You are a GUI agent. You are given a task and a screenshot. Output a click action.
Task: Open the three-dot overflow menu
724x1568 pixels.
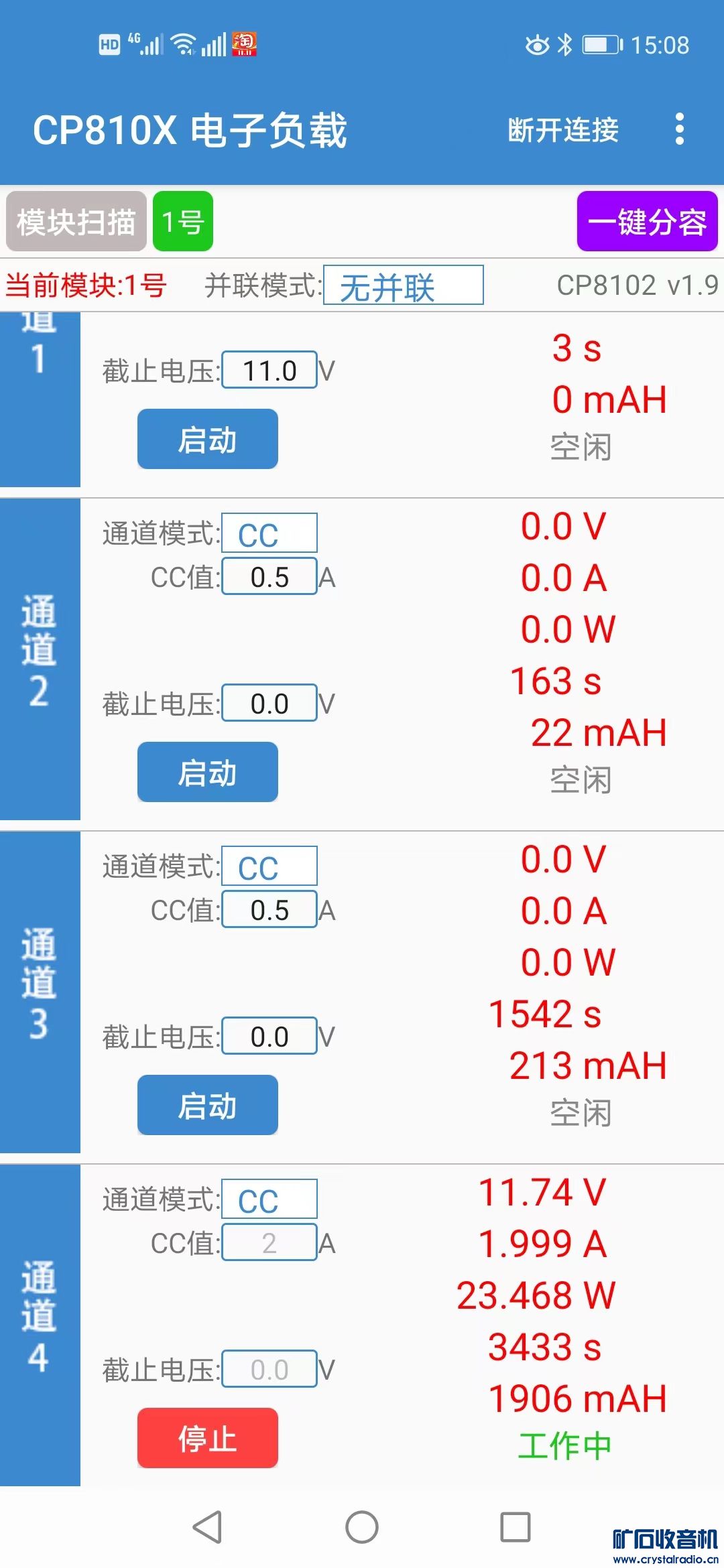[679, 129]
